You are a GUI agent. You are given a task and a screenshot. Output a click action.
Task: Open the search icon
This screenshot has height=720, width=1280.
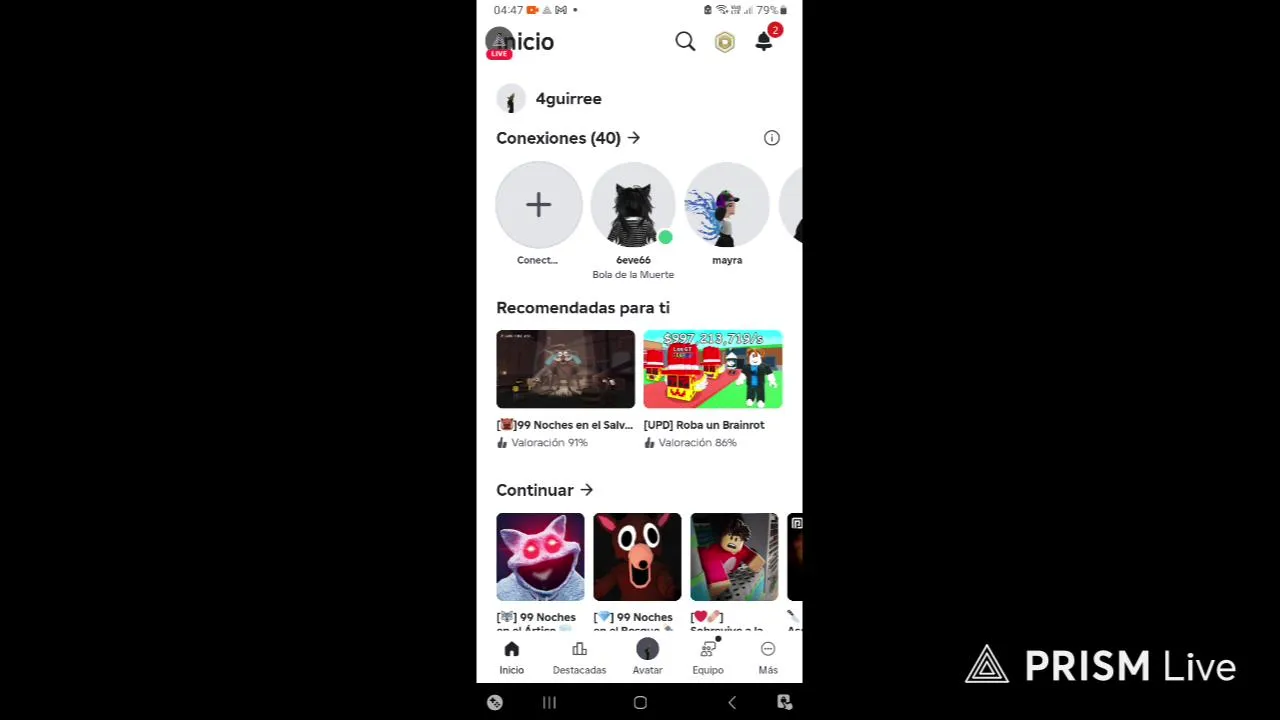coord(685,41)
